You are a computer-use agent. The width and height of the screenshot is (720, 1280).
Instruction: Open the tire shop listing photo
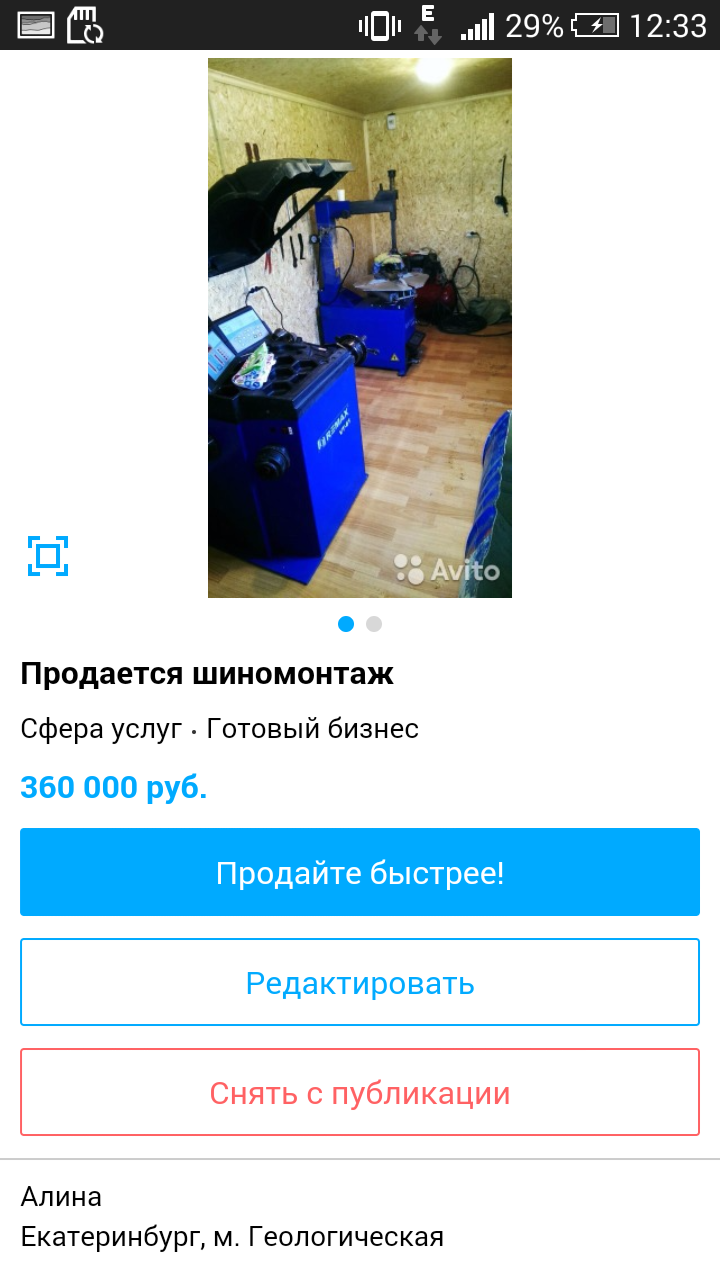(x=360, y=328)
